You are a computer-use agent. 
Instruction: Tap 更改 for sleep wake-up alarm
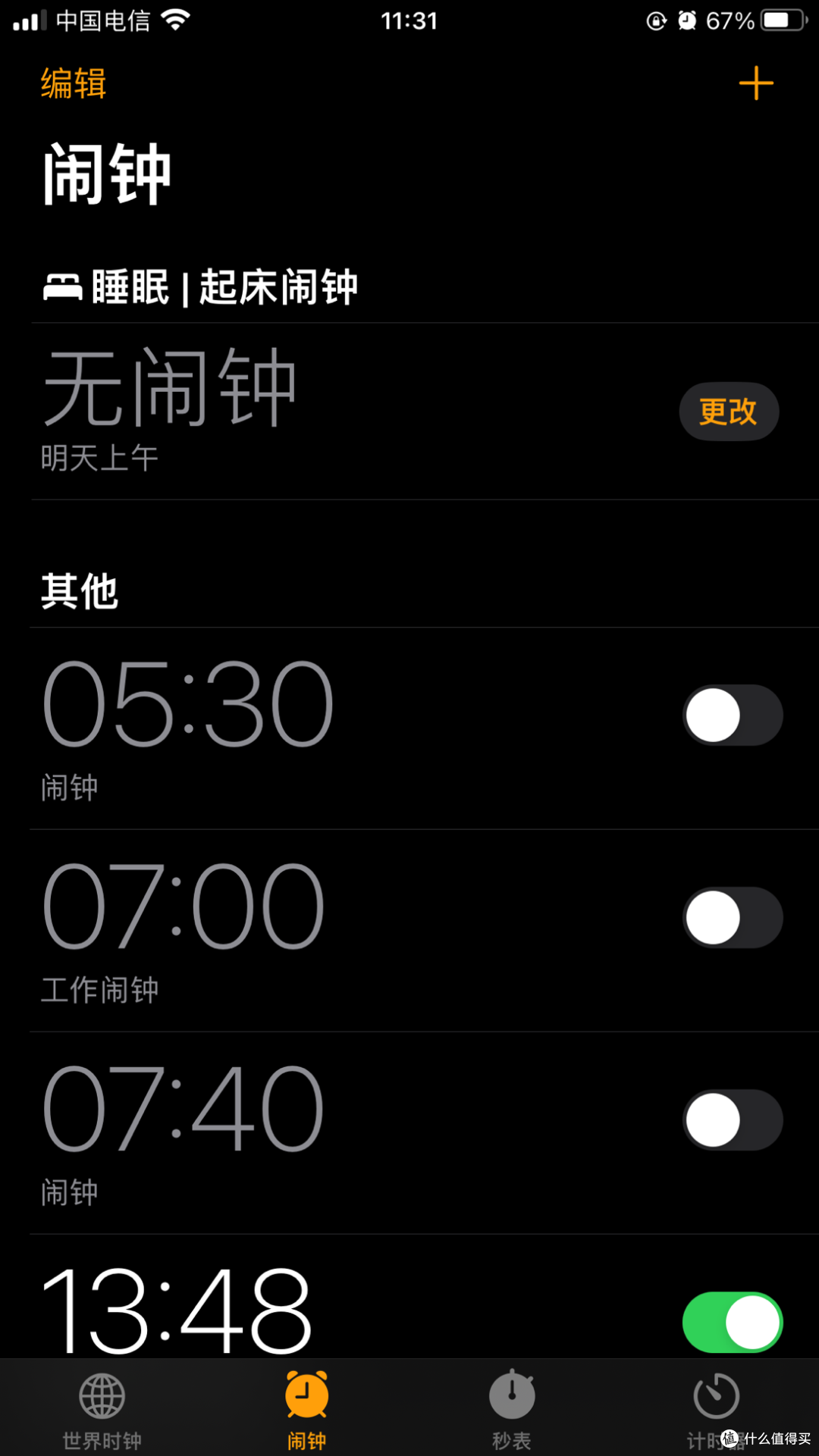click(x=729, y=412)
